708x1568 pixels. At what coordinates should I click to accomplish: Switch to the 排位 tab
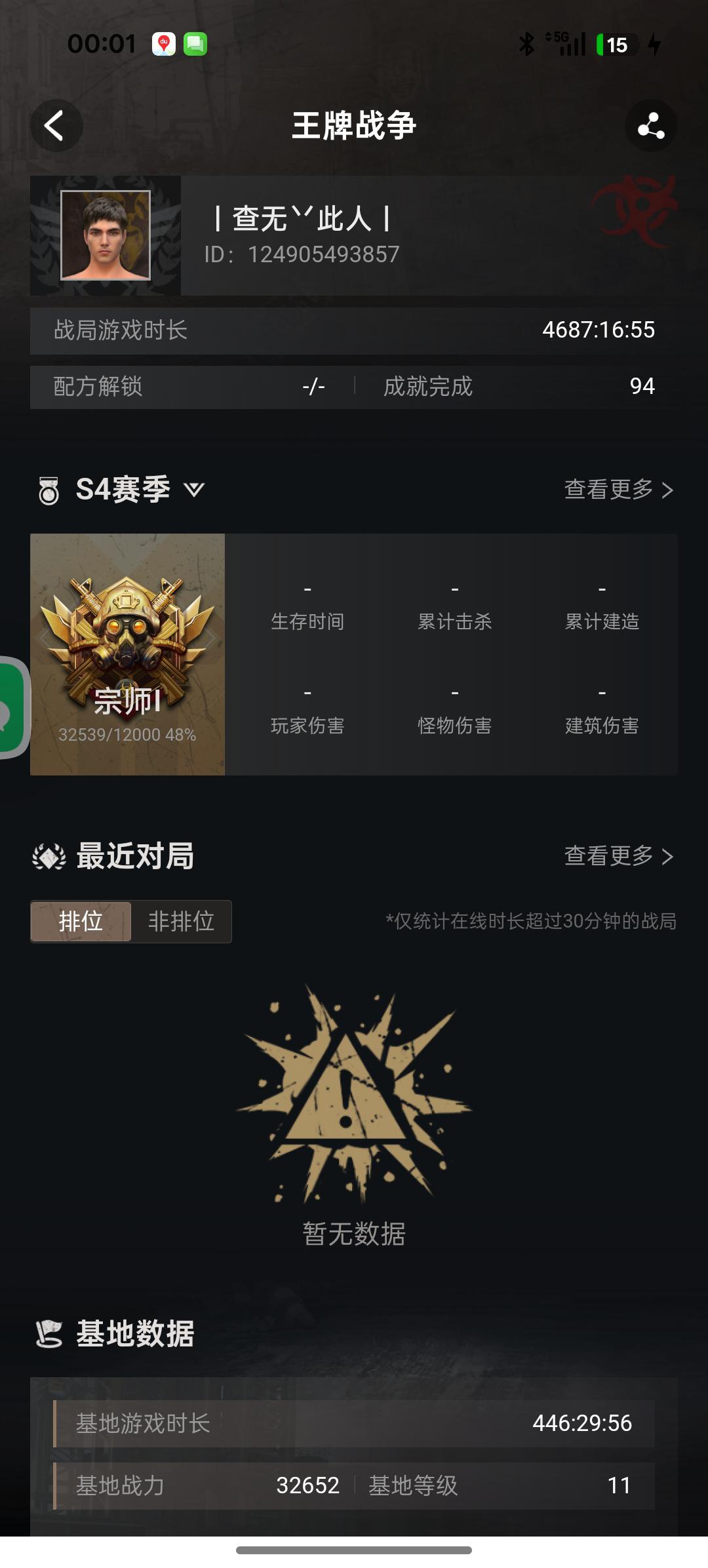pyautogui.click(x=81, y=922)
